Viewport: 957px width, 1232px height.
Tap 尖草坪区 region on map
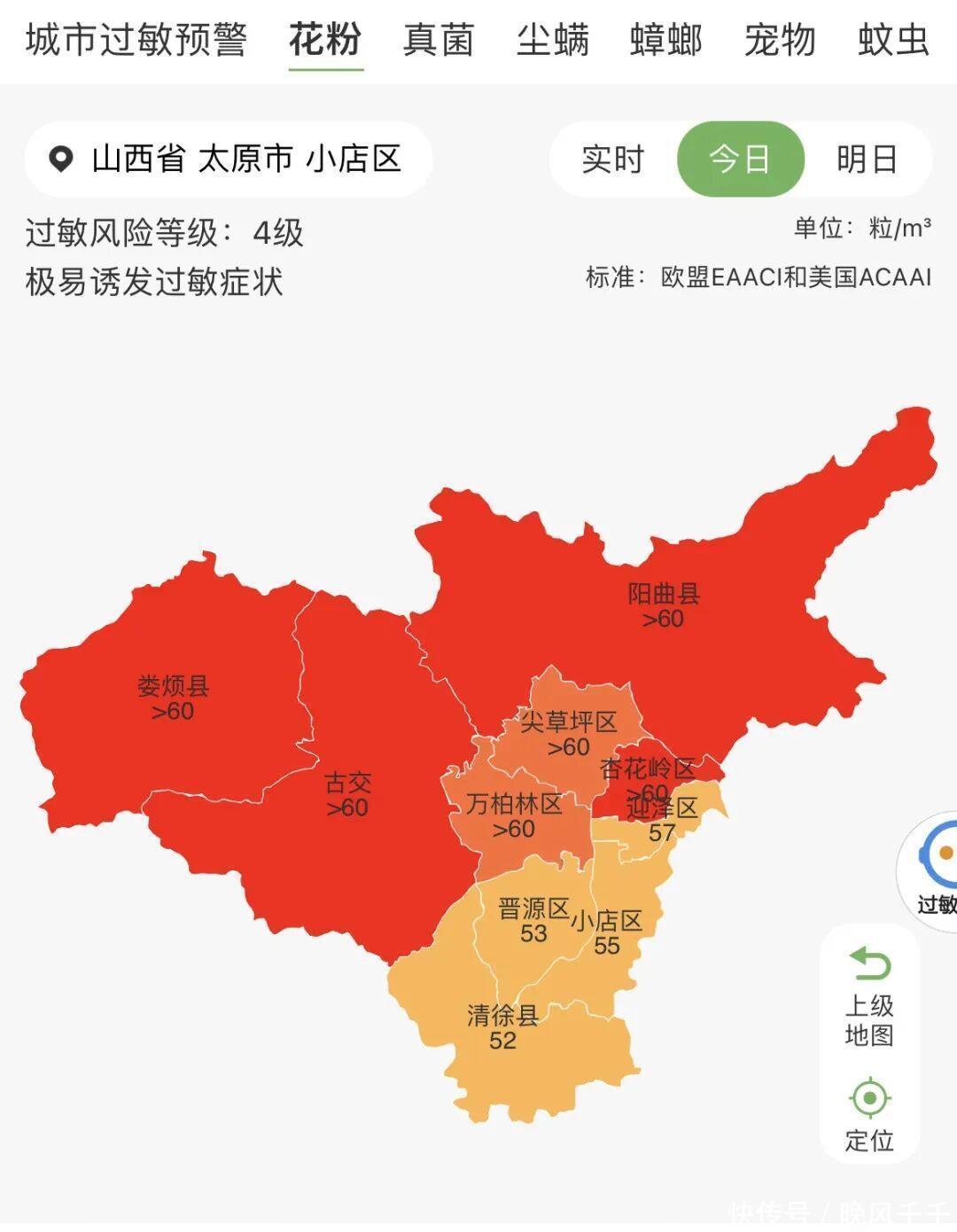point(568,734)
